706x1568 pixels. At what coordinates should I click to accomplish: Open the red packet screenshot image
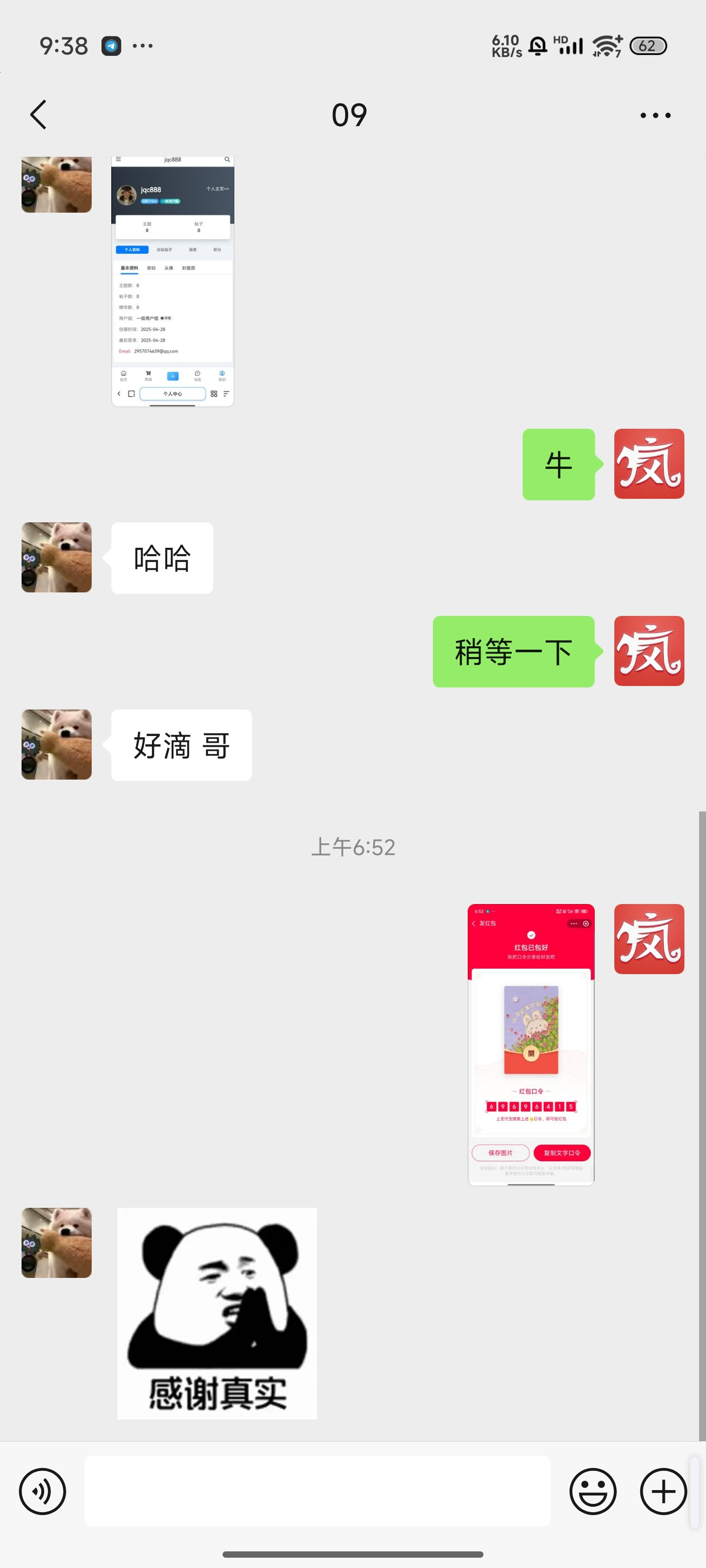530,1044
